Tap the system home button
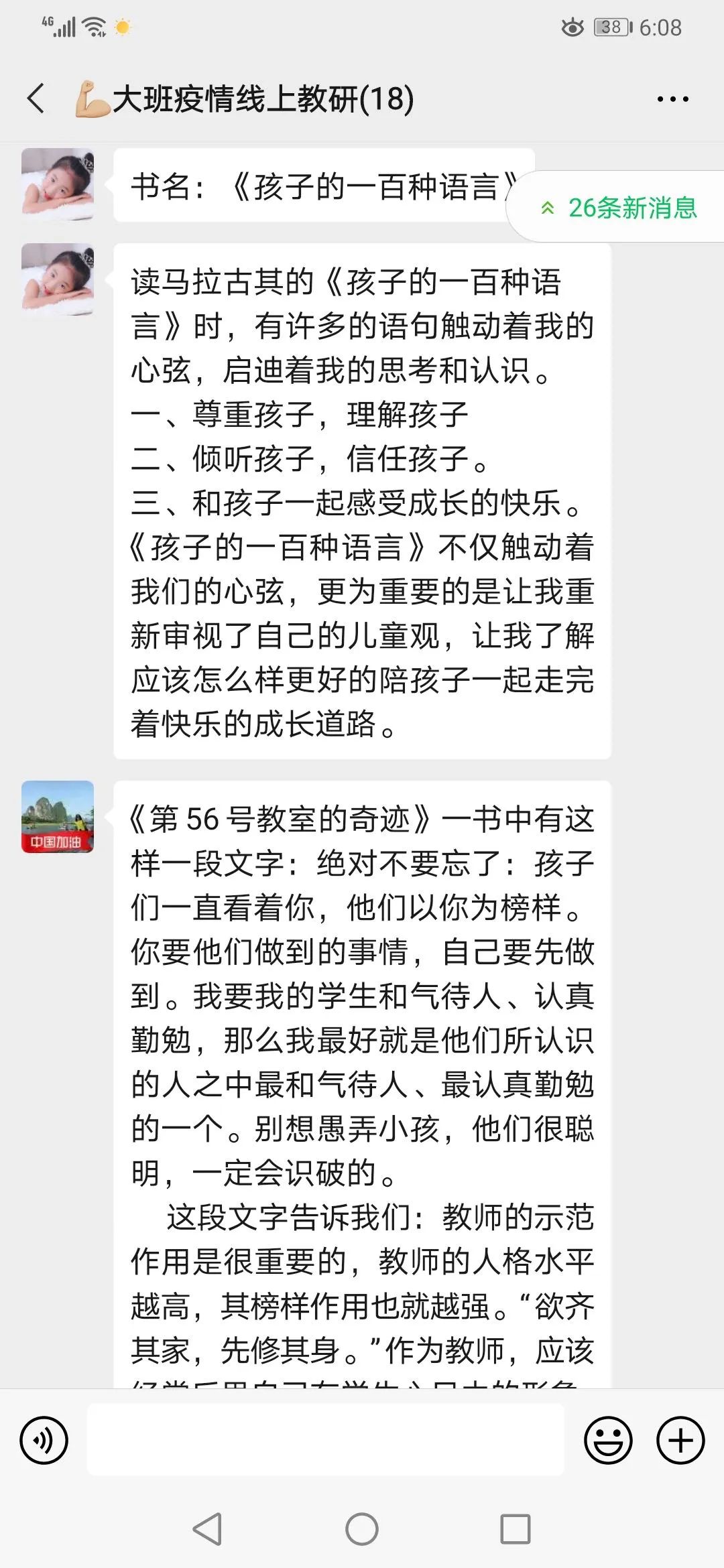Image resolution: width=724 pixels, height=1568 pixels. tap(362, 1529)
